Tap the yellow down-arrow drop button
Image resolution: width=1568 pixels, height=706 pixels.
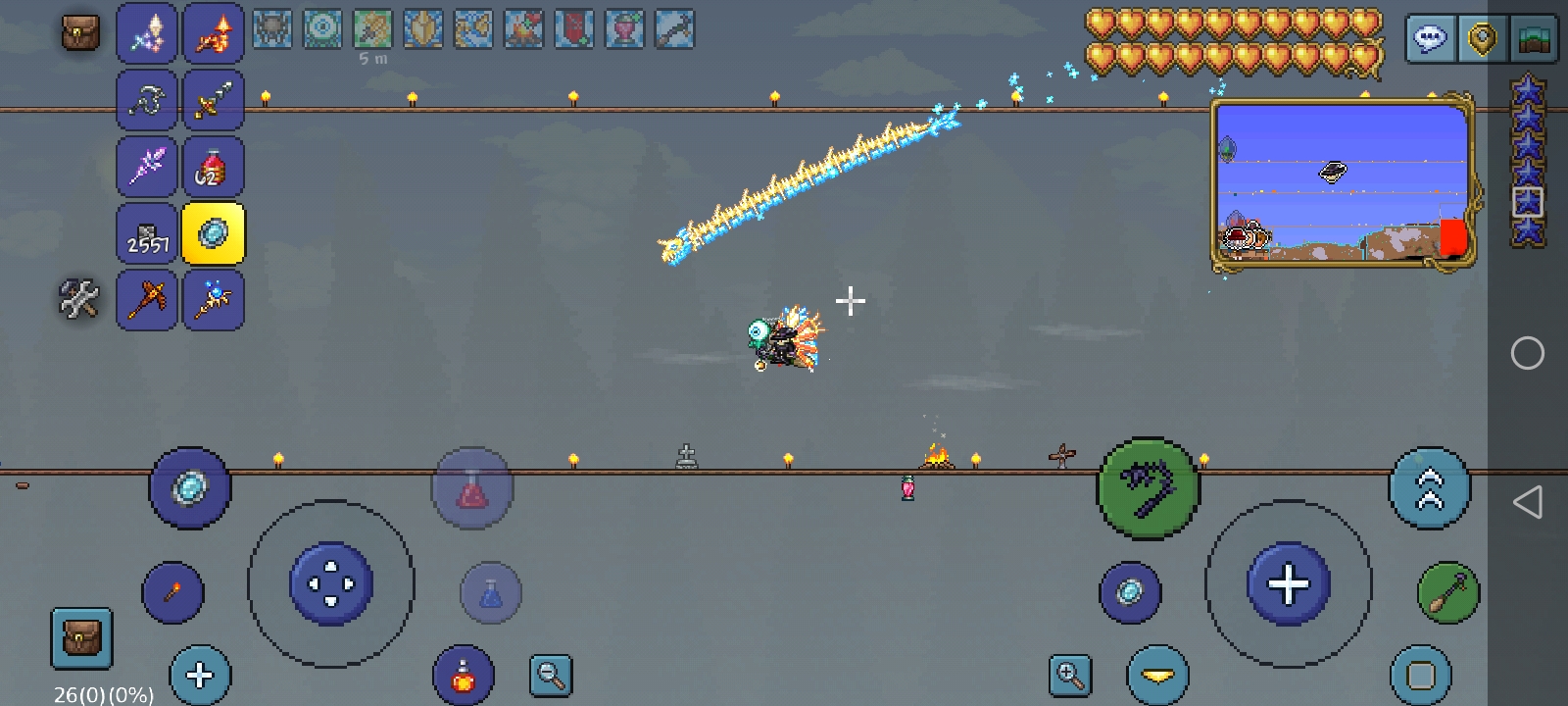coord(1157,676)
